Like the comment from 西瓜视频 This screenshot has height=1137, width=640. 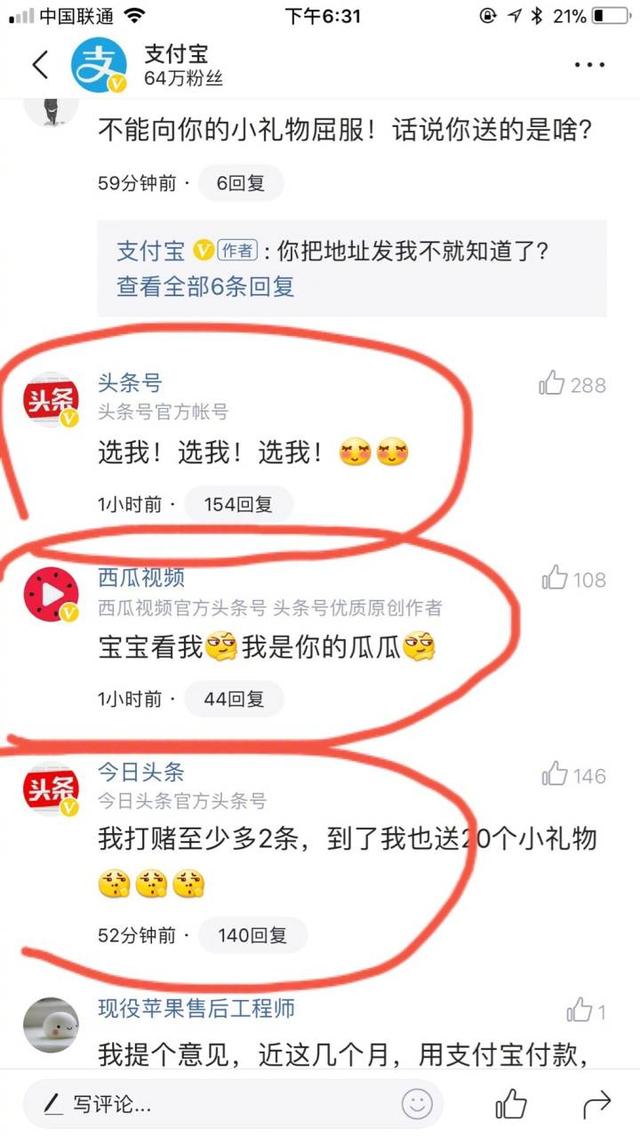(555, 578)
